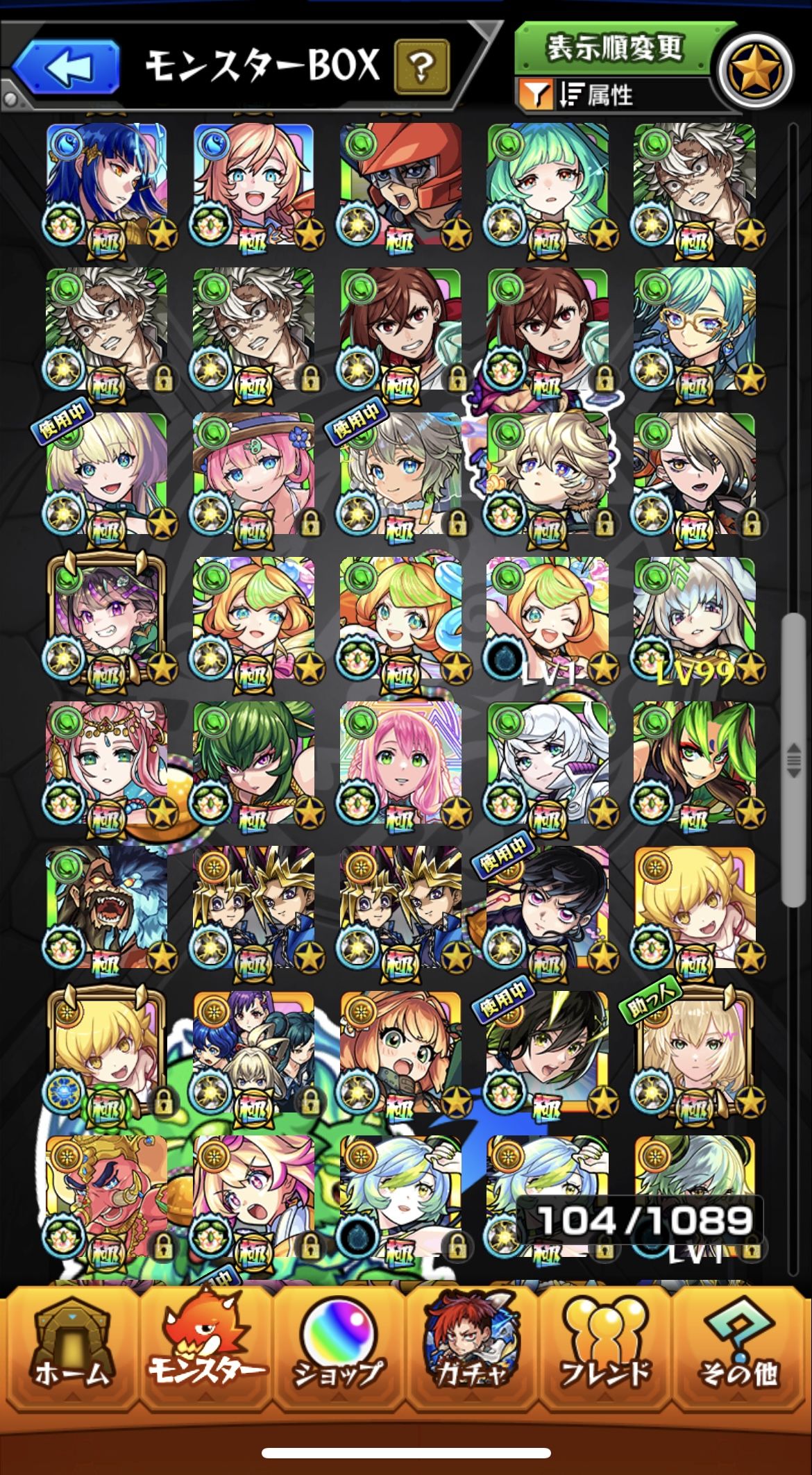Select the pink-haired monster wearing a hat
Image resolution: width=812 pixels, height=1475 pixels.
[253, 474]
